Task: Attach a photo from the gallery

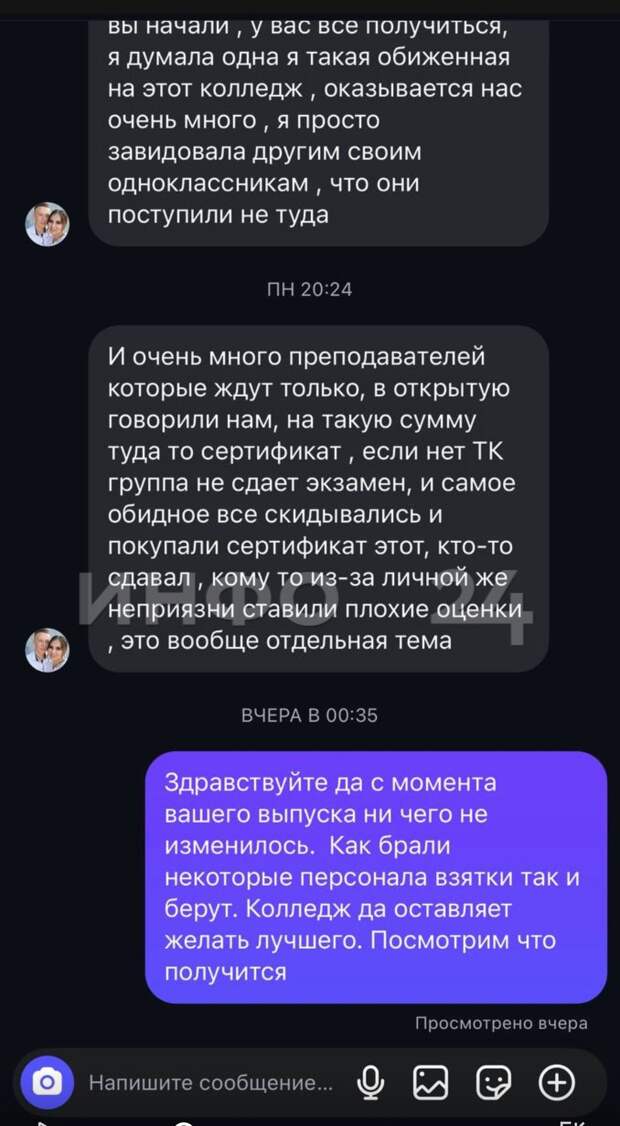Action: 430,1082
